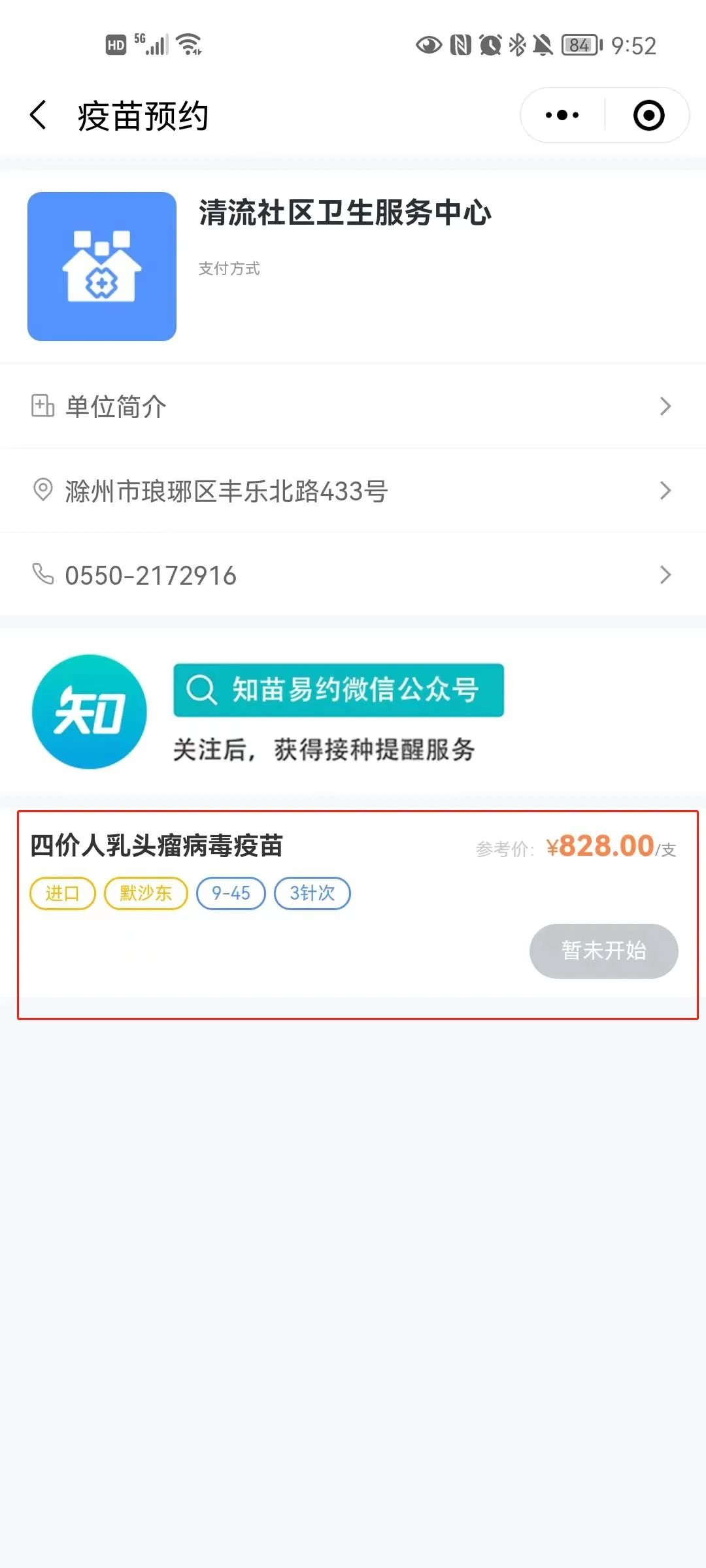Tap the 暂未开始 button

pyautogui.click(x=603, y=951)
